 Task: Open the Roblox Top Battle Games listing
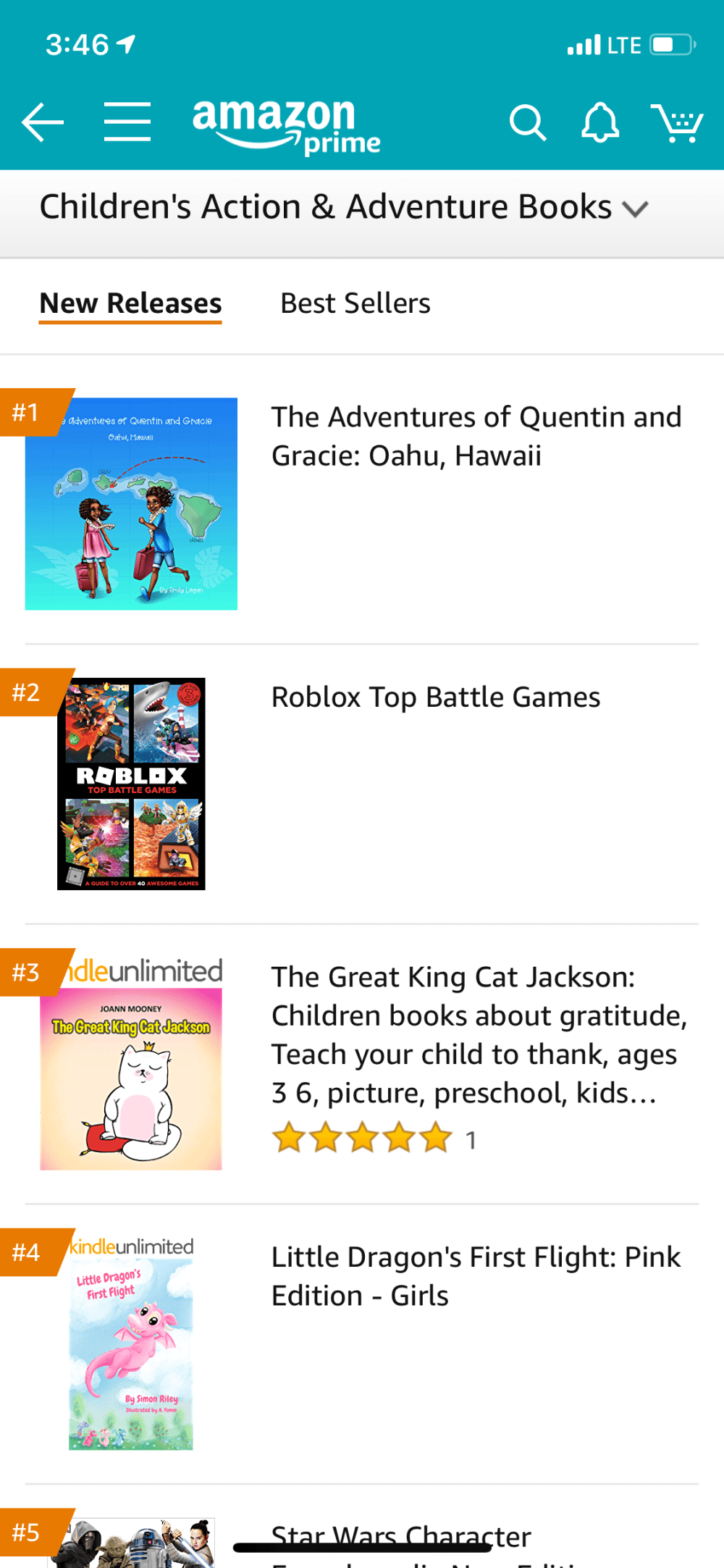coord(435,697)
